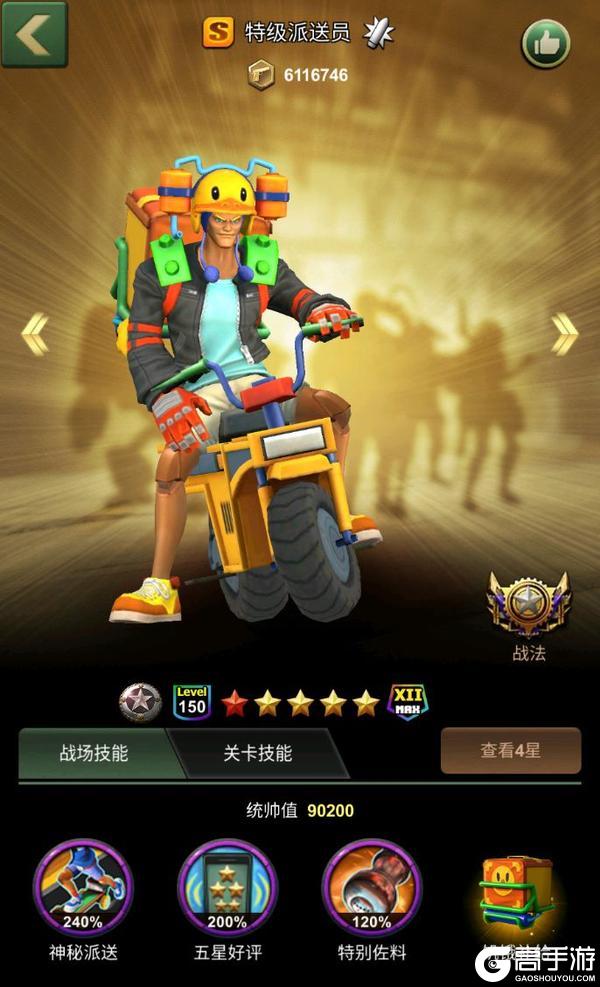Screen dimensions: 600x987
Task: Open the 特别佐料 skill
Action: pos(371,887)
